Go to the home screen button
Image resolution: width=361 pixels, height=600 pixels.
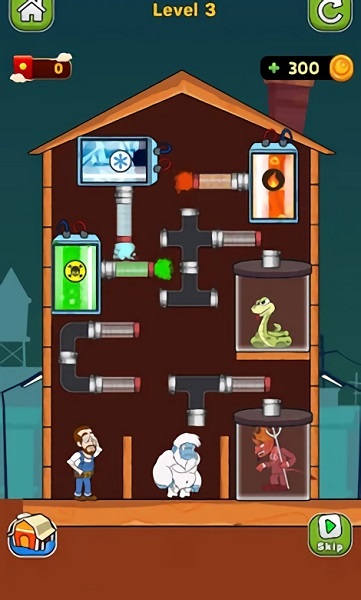[x=31, y=14]
